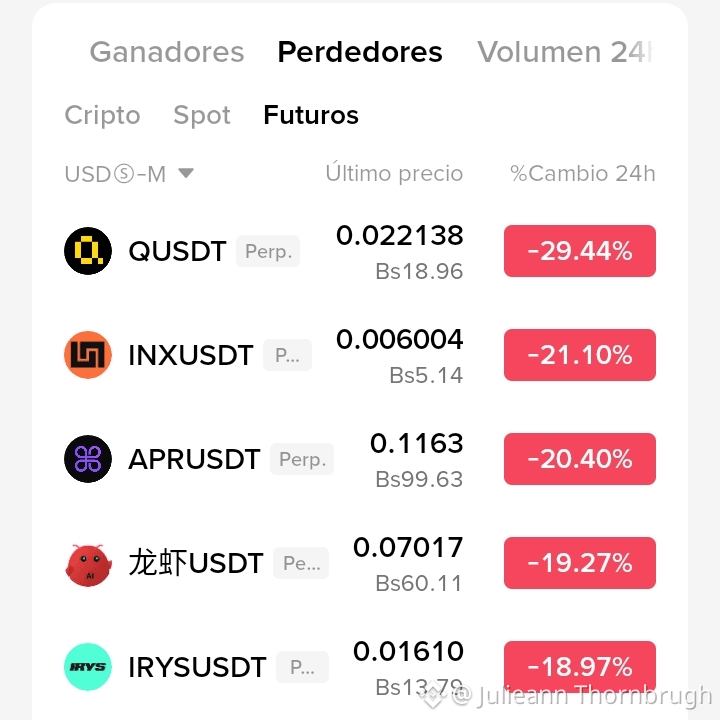720x720 pixels.
Task: Select the Perdedores tab
Action: tap(360, 52)
